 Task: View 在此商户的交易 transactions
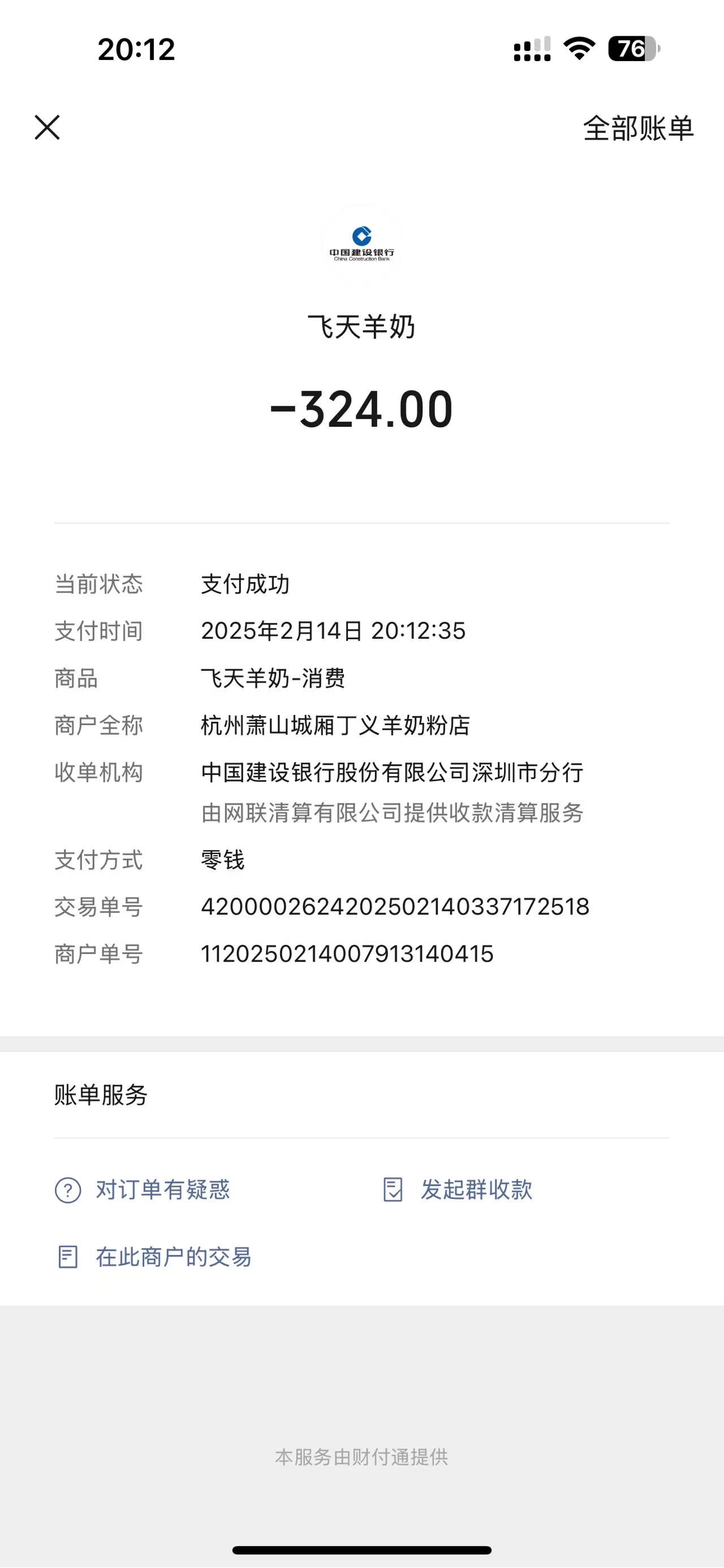point(154,1257)
